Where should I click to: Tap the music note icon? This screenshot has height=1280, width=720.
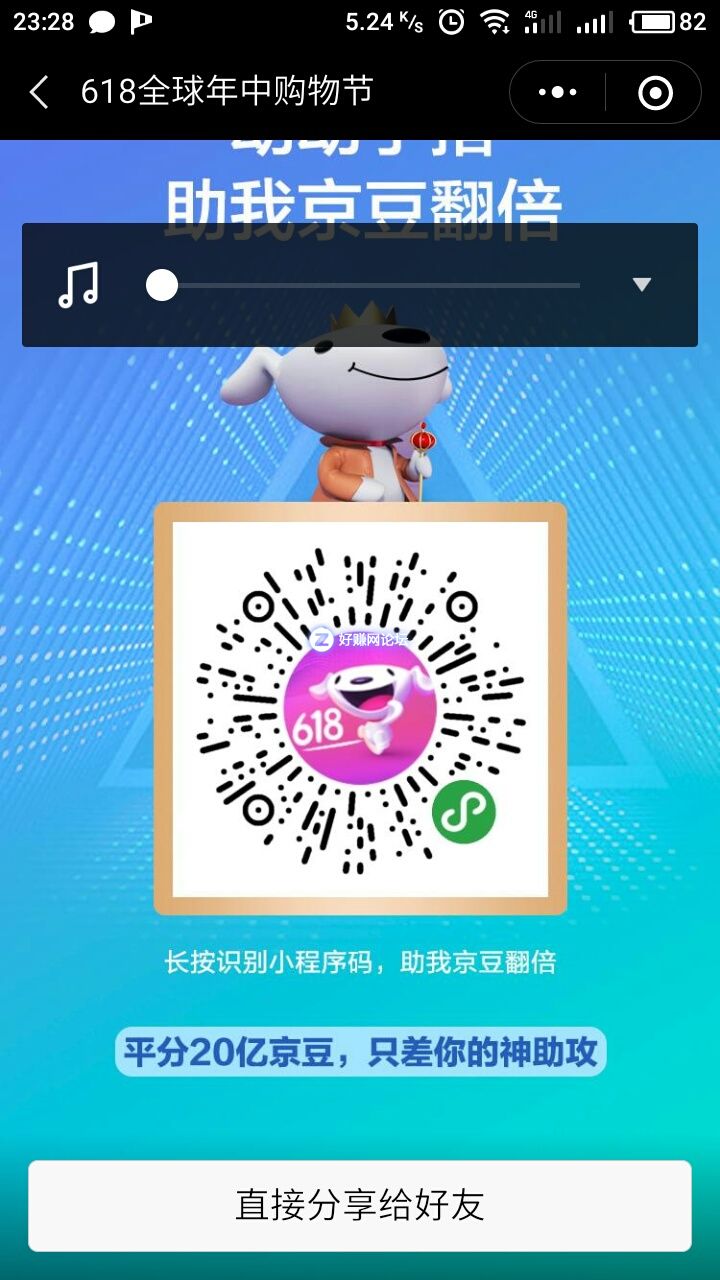[x=78, y=285]
